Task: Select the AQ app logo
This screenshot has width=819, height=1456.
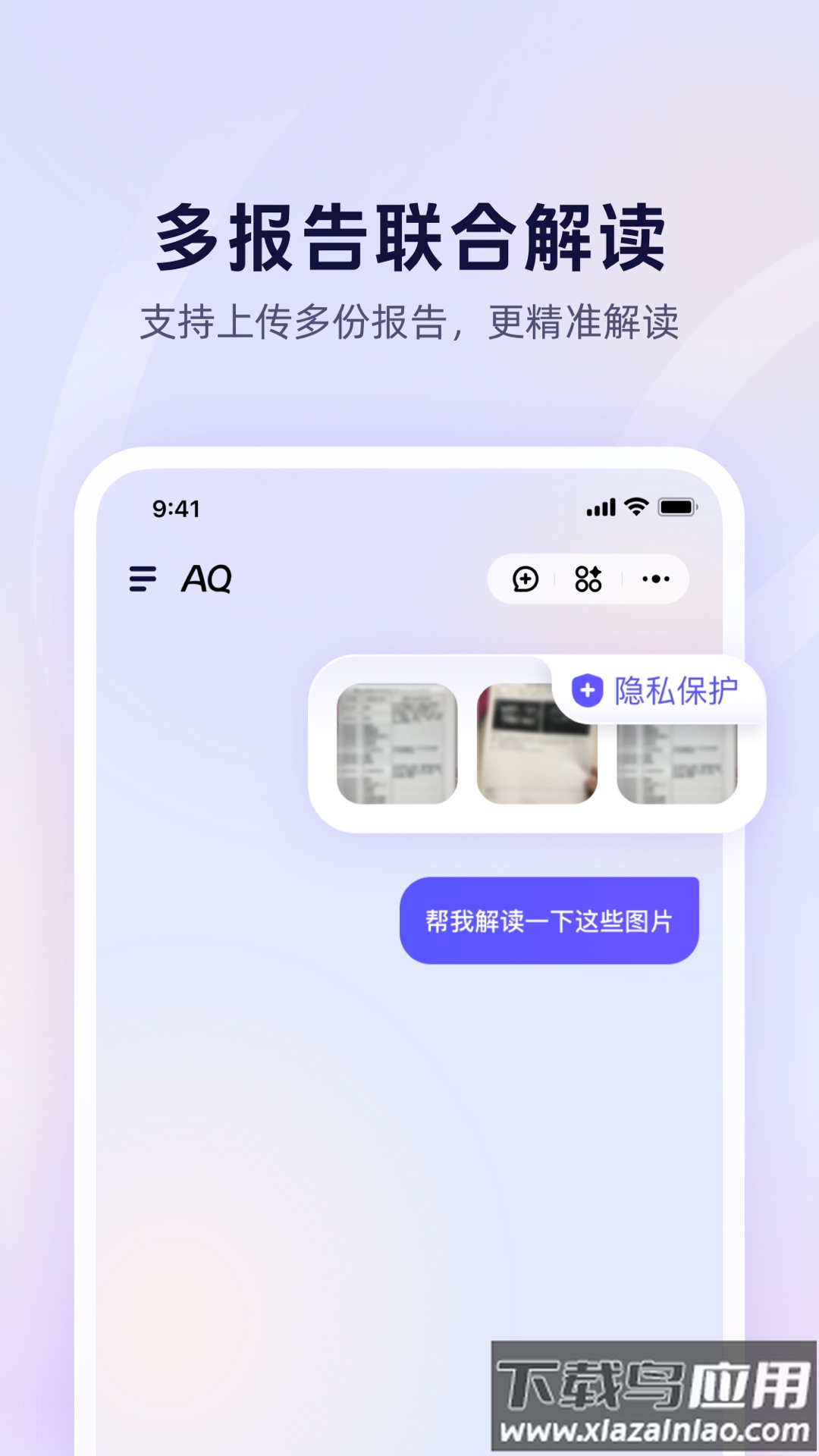Action: tap(203, 579)
